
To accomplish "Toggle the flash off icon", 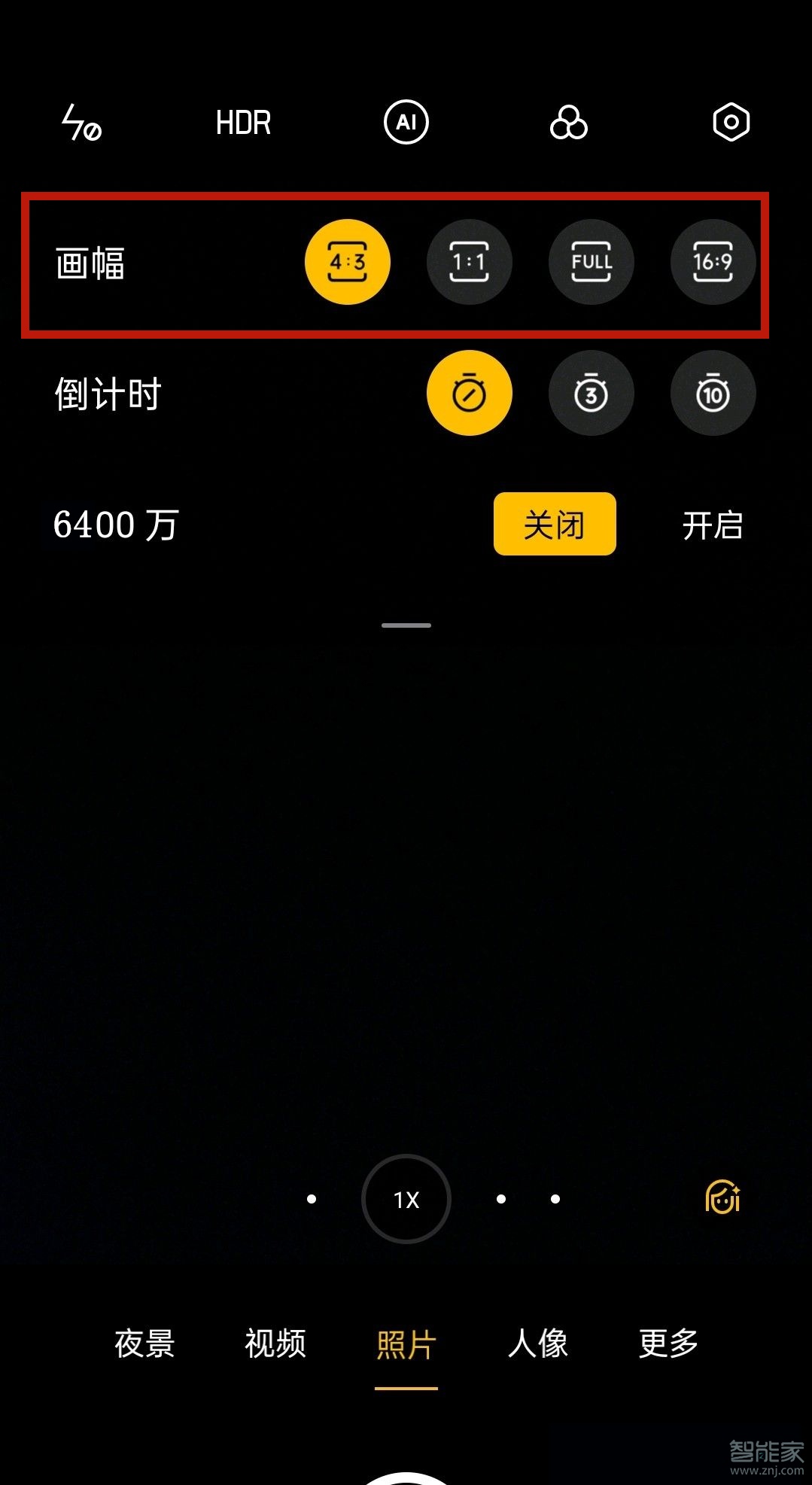I will [x=81, y=122].
